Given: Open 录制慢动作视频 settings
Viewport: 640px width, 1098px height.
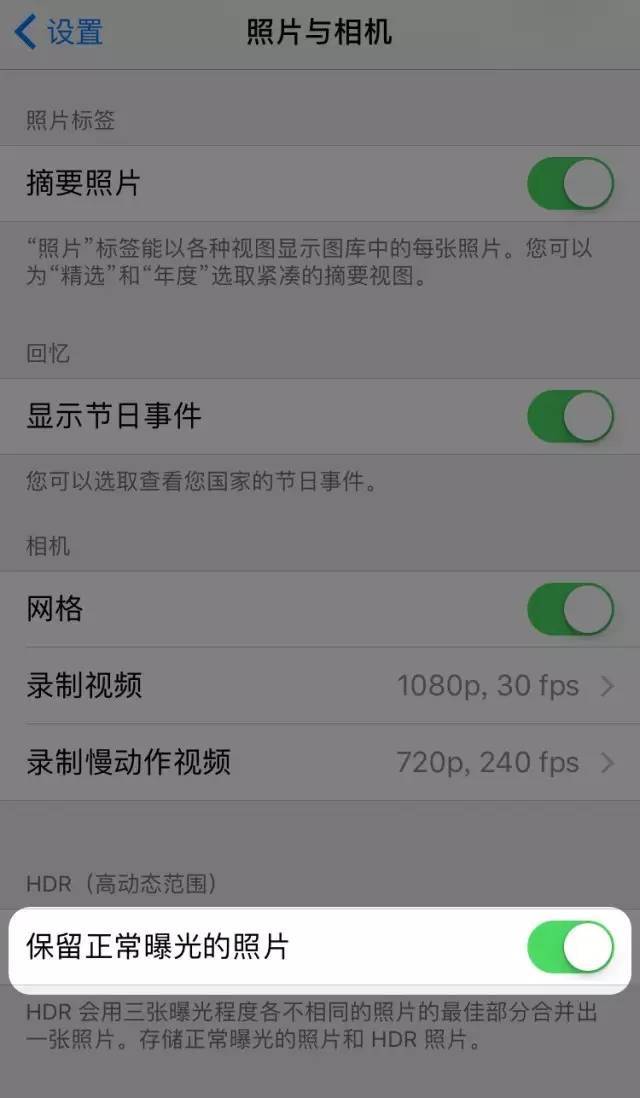Looking at the screenshot, I should [320, 763].
